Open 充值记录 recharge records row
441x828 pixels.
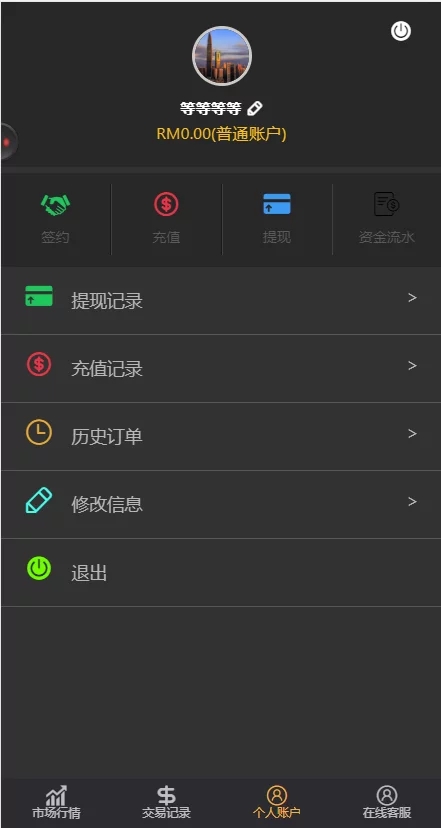coord(221,369)
